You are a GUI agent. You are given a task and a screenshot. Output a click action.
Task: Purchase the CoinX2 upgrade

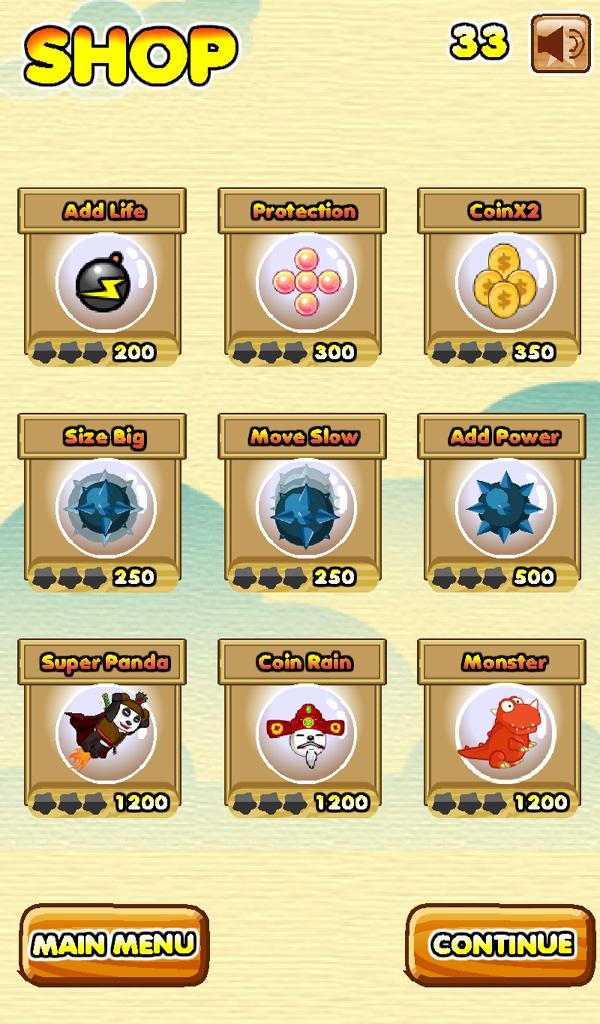503,281
